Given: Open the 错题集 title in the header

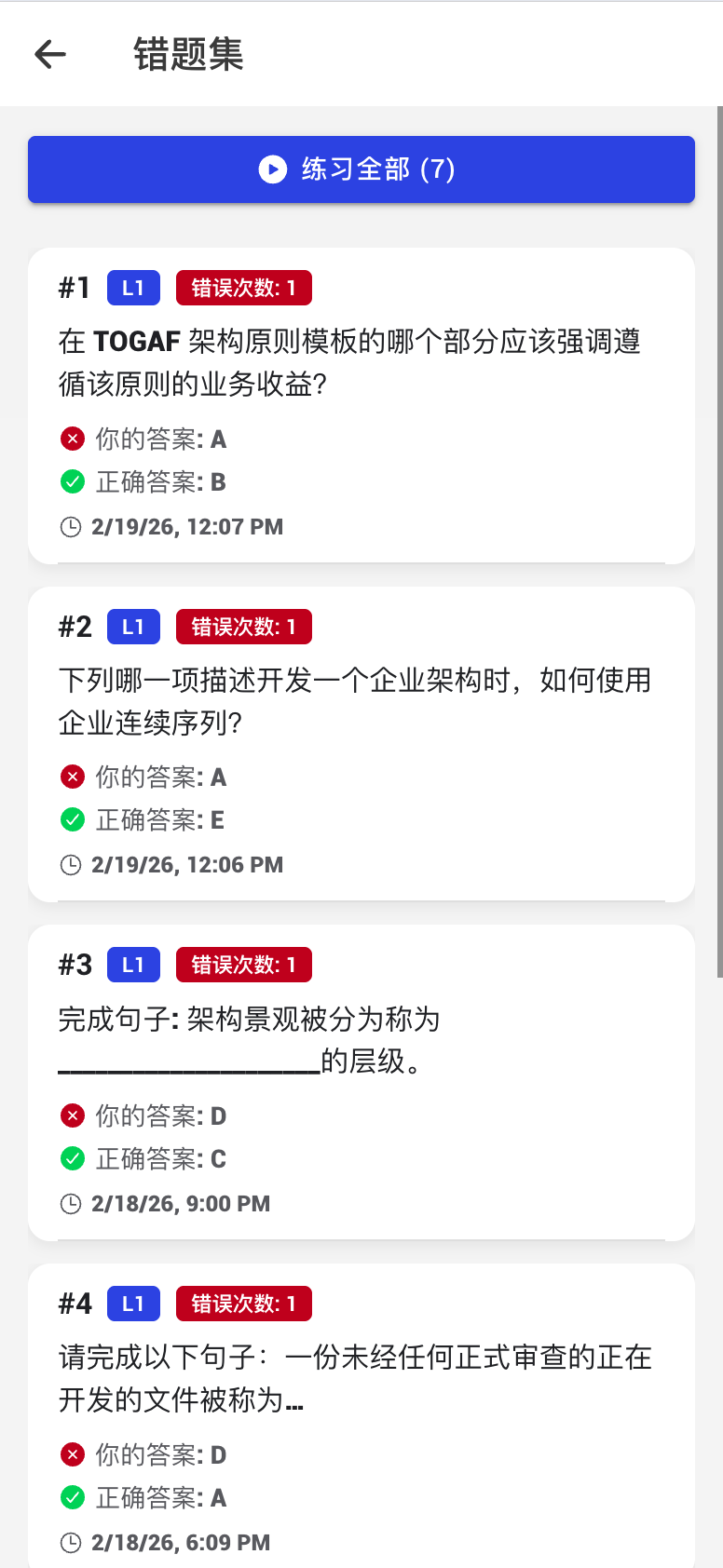Looking at the screenshot, I should [188, 54].
